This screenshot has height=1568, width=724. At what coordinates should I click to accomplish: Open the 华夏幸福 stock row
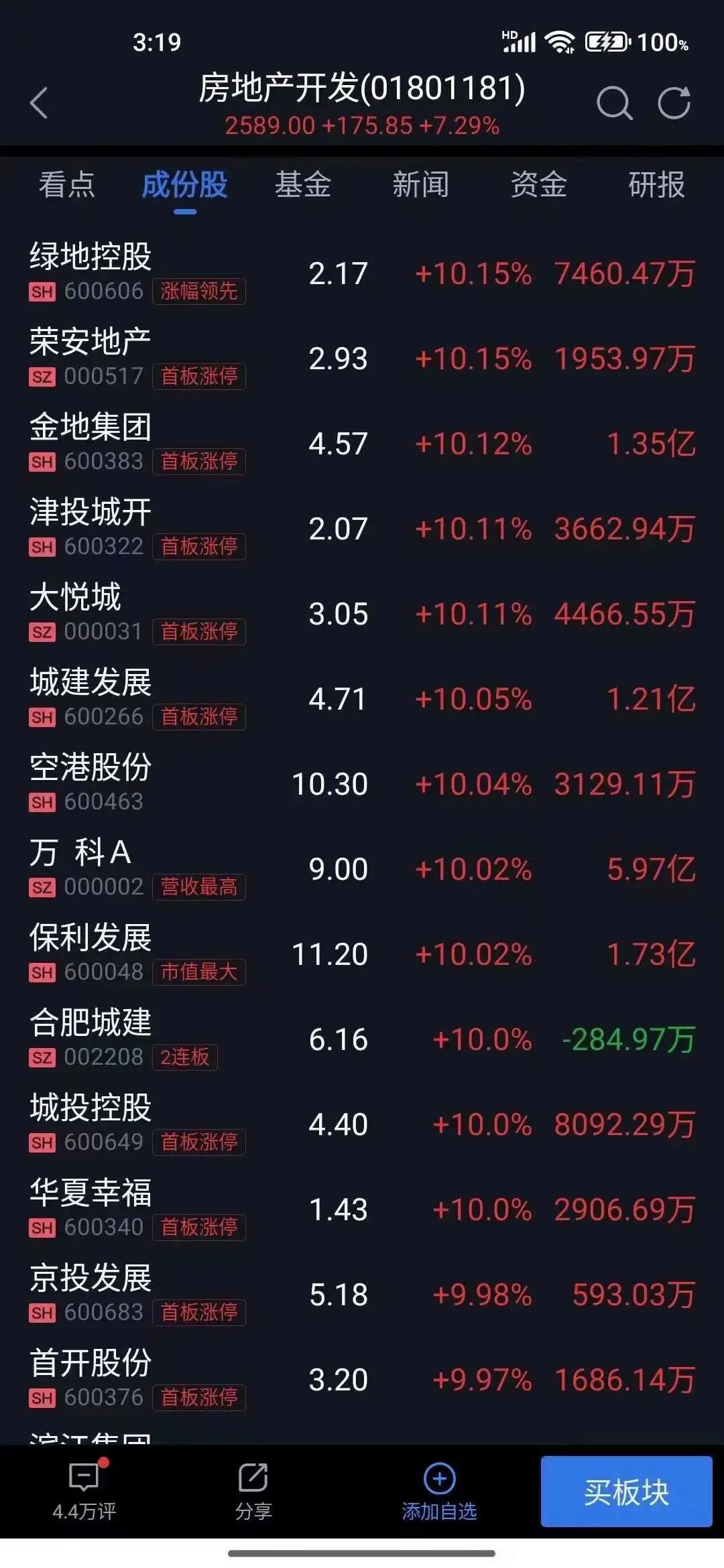(x=91, y=1207)
